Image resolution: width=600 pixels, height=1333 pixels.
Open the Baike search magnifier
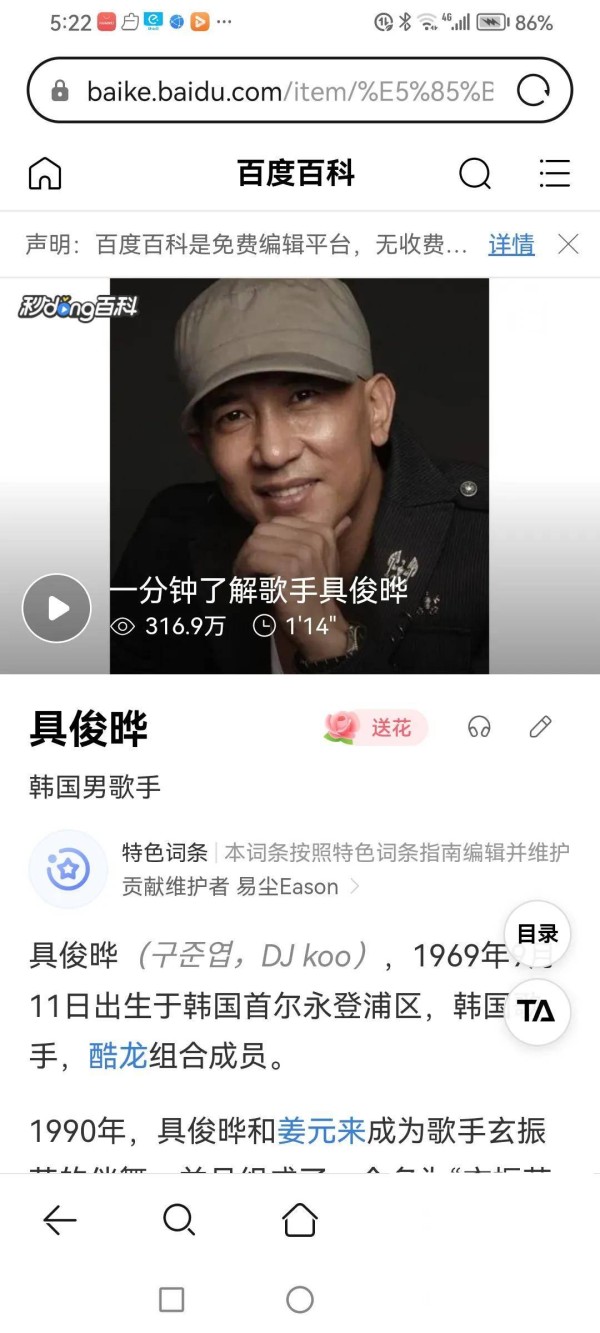point(475,174)
